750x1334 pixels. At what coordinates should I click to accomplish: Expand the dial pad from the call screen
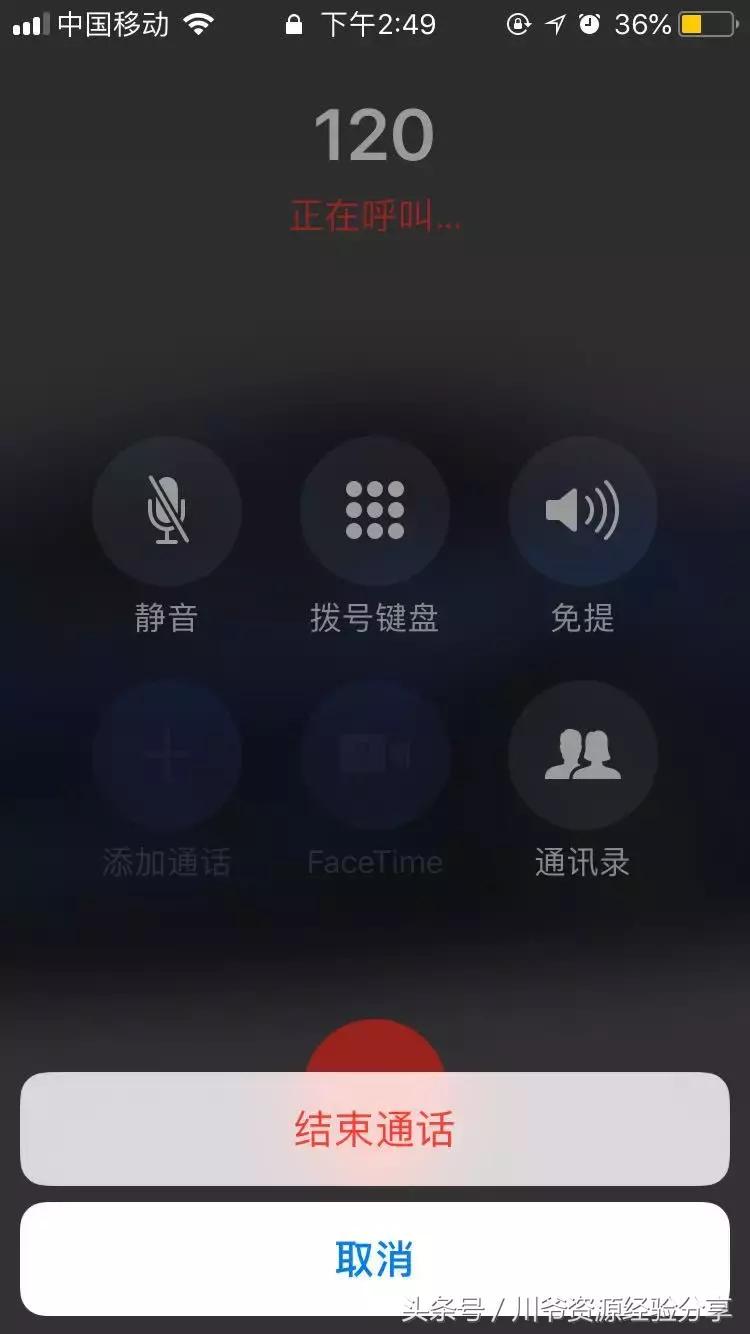click(375, 510)
